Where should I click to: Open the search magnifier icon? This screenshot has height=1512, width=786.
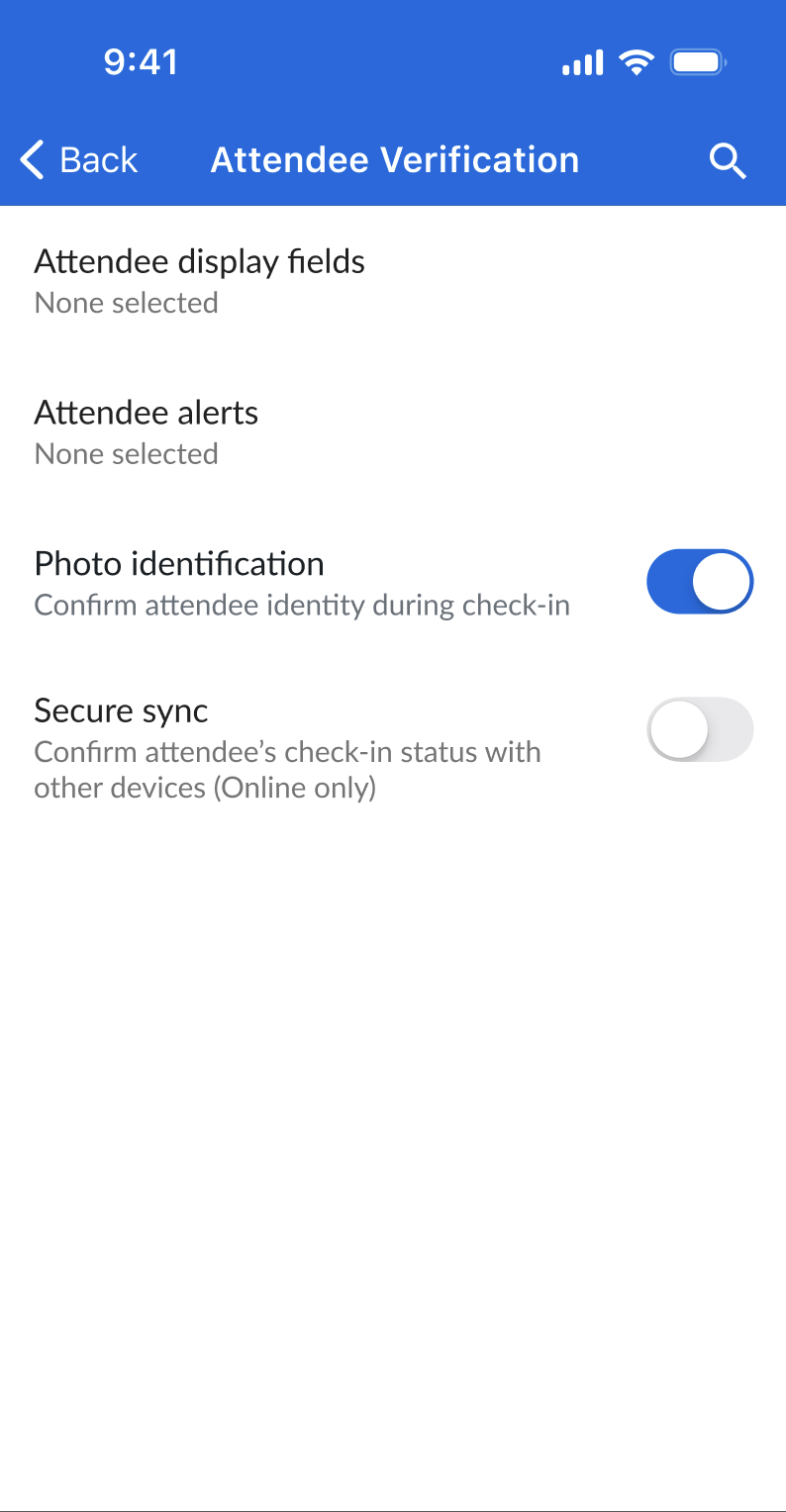(x=728, y=160)
